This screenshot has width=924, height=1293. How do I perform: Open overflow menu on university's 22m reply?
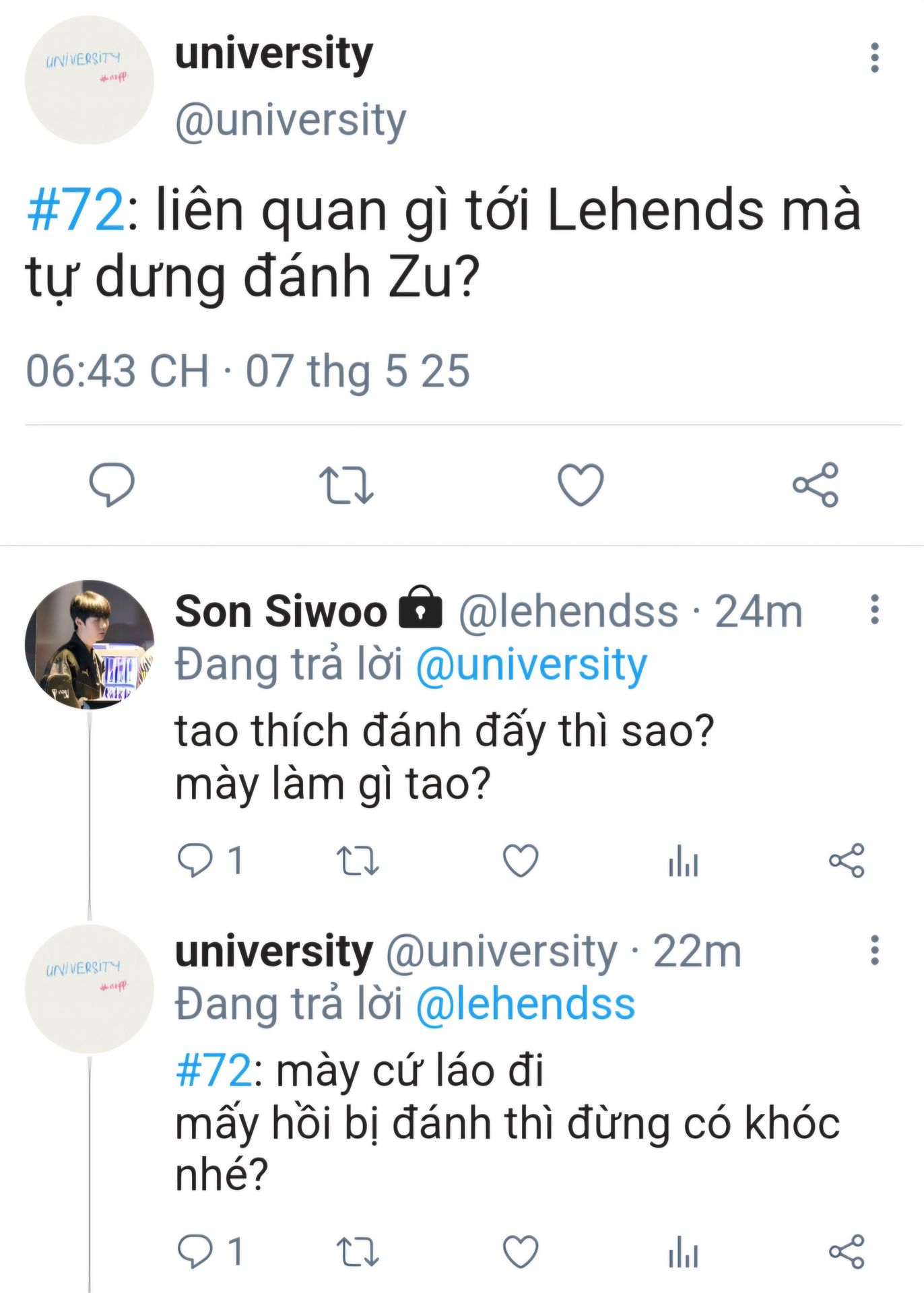coord(874,950)
